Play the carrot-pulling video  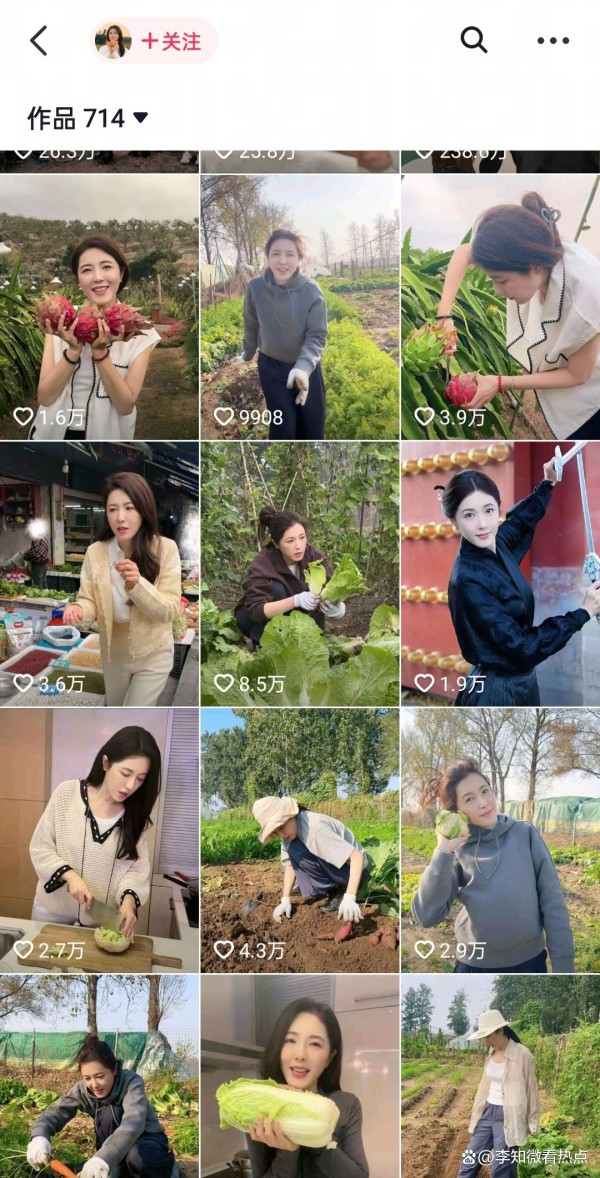99,1077
